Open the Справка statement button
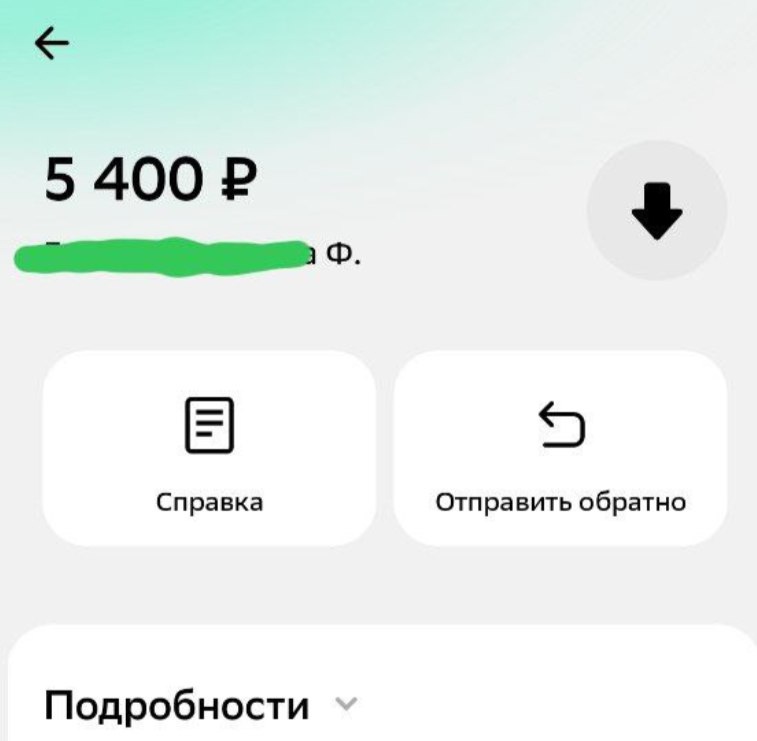Screen dimensions: 757x741 [209, 449]
